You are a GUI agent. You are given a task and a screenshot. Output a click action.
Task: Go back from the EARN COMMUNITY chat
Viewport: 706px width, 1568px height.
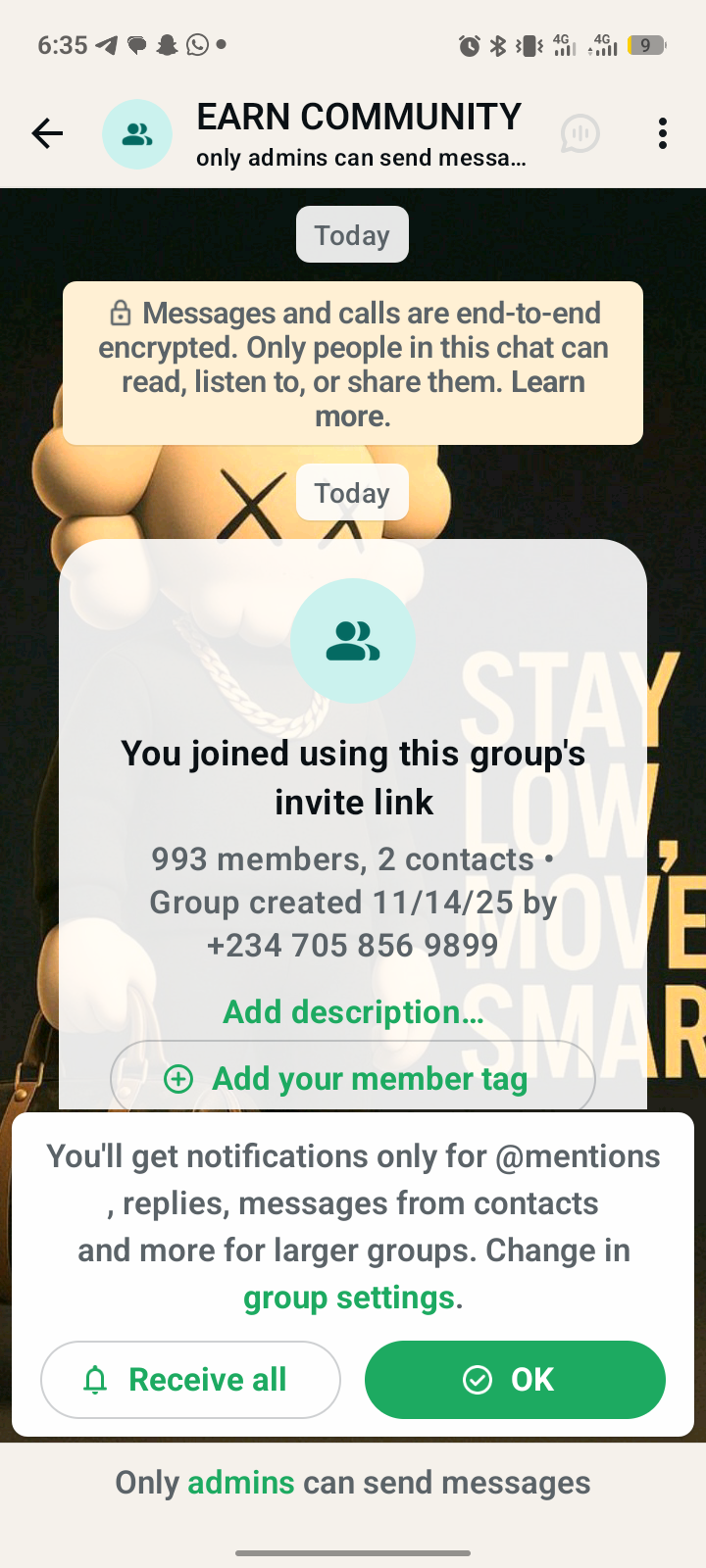[x=47, y=133]
